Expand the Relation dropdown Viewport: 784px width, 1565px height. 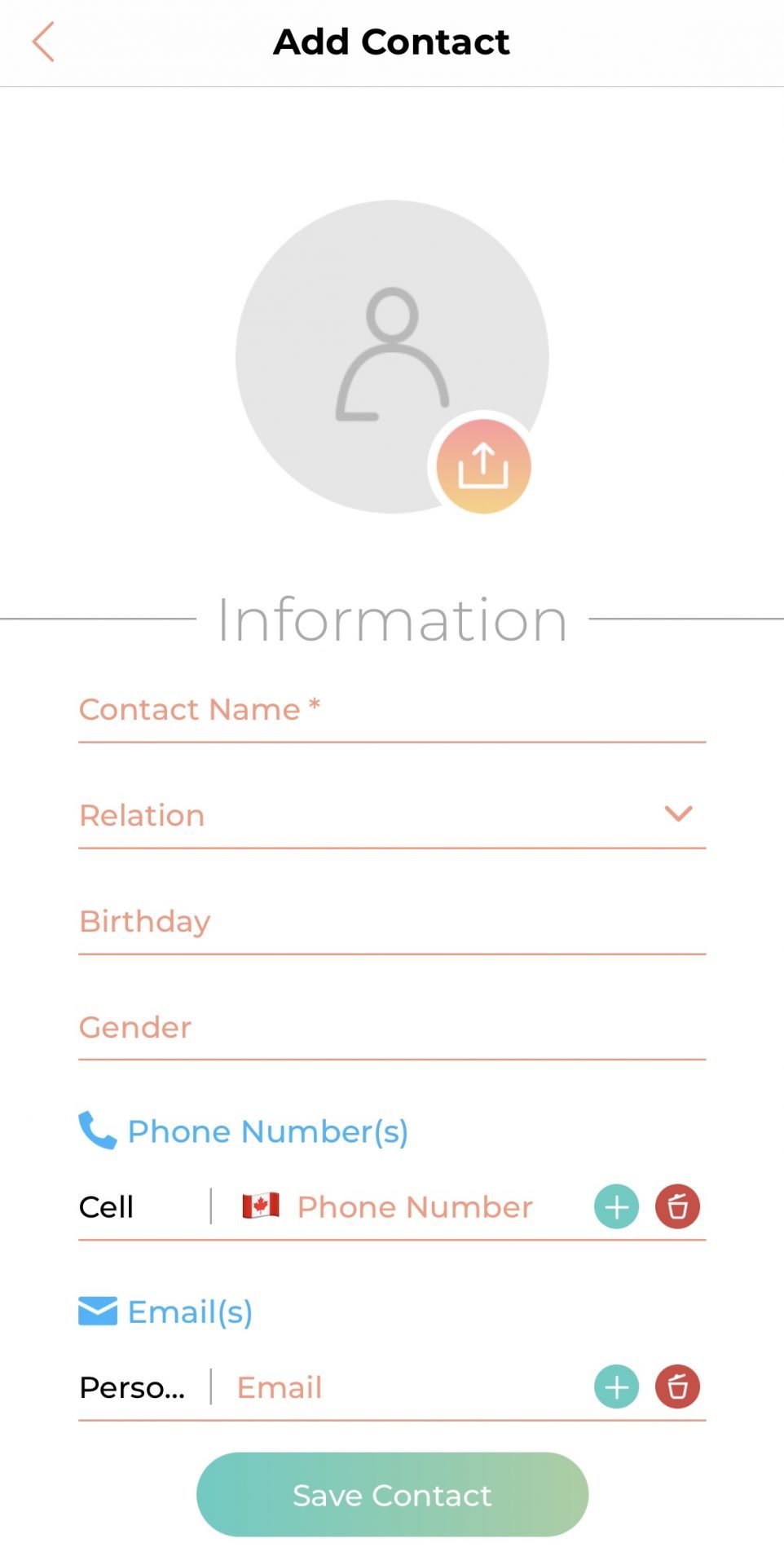pos(392,816)
